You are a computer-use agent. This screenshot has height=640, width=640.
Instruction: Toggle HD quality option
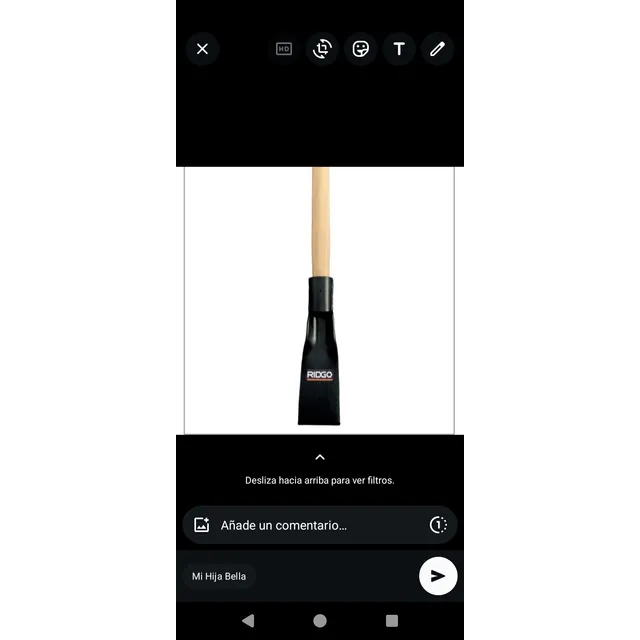(x=284, y=48)
